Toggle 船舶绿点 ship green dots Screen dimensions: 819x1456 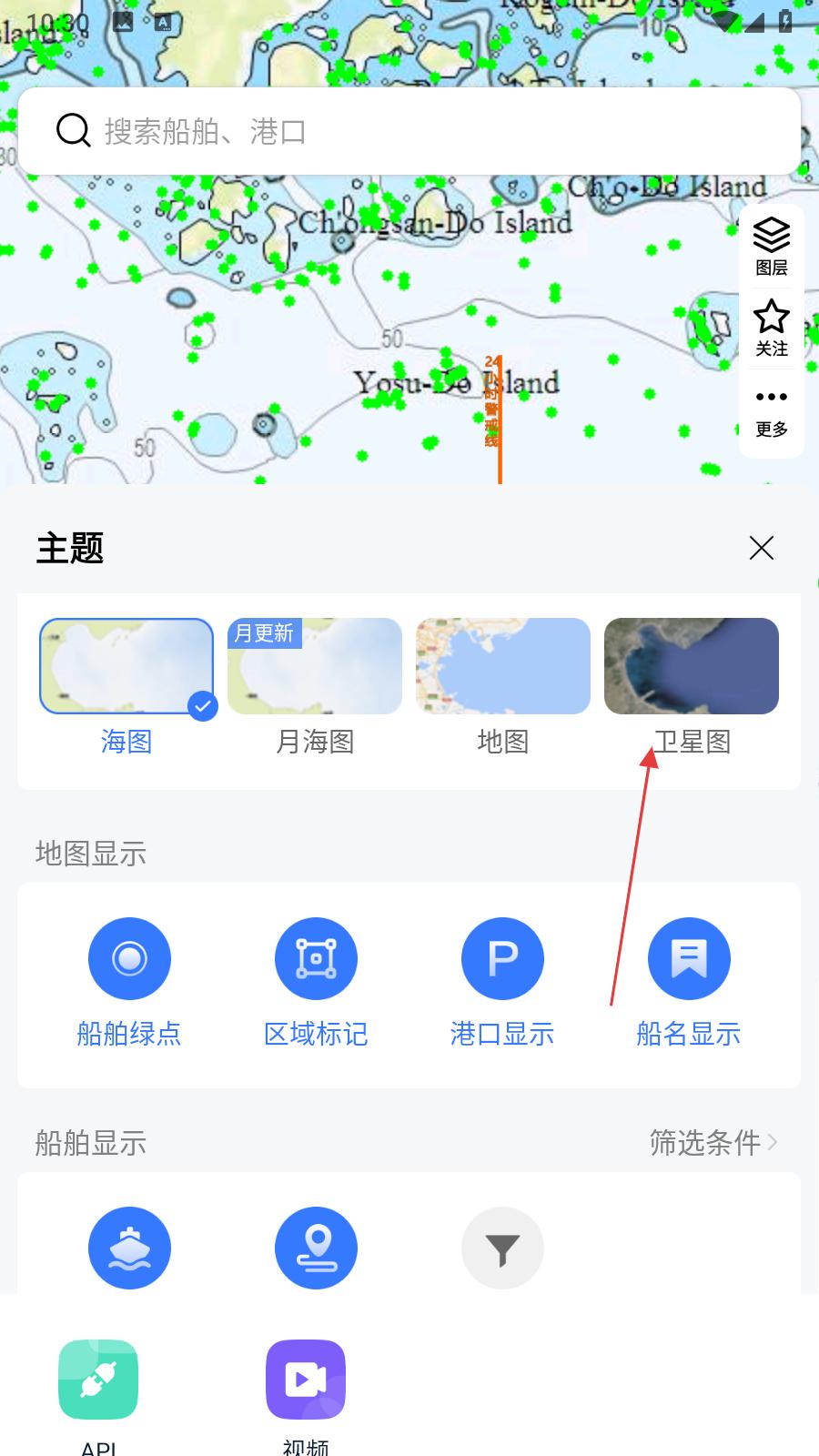129,959
